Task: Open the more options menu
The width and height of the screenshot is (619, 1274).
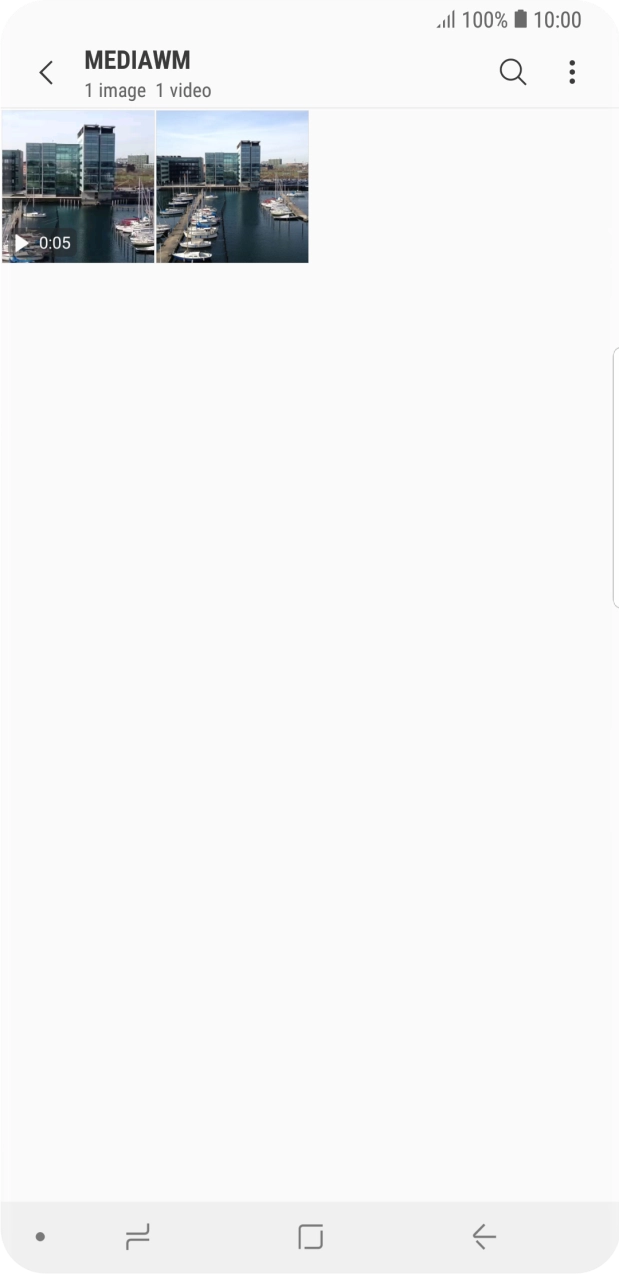Action: [x=572, y=72]
